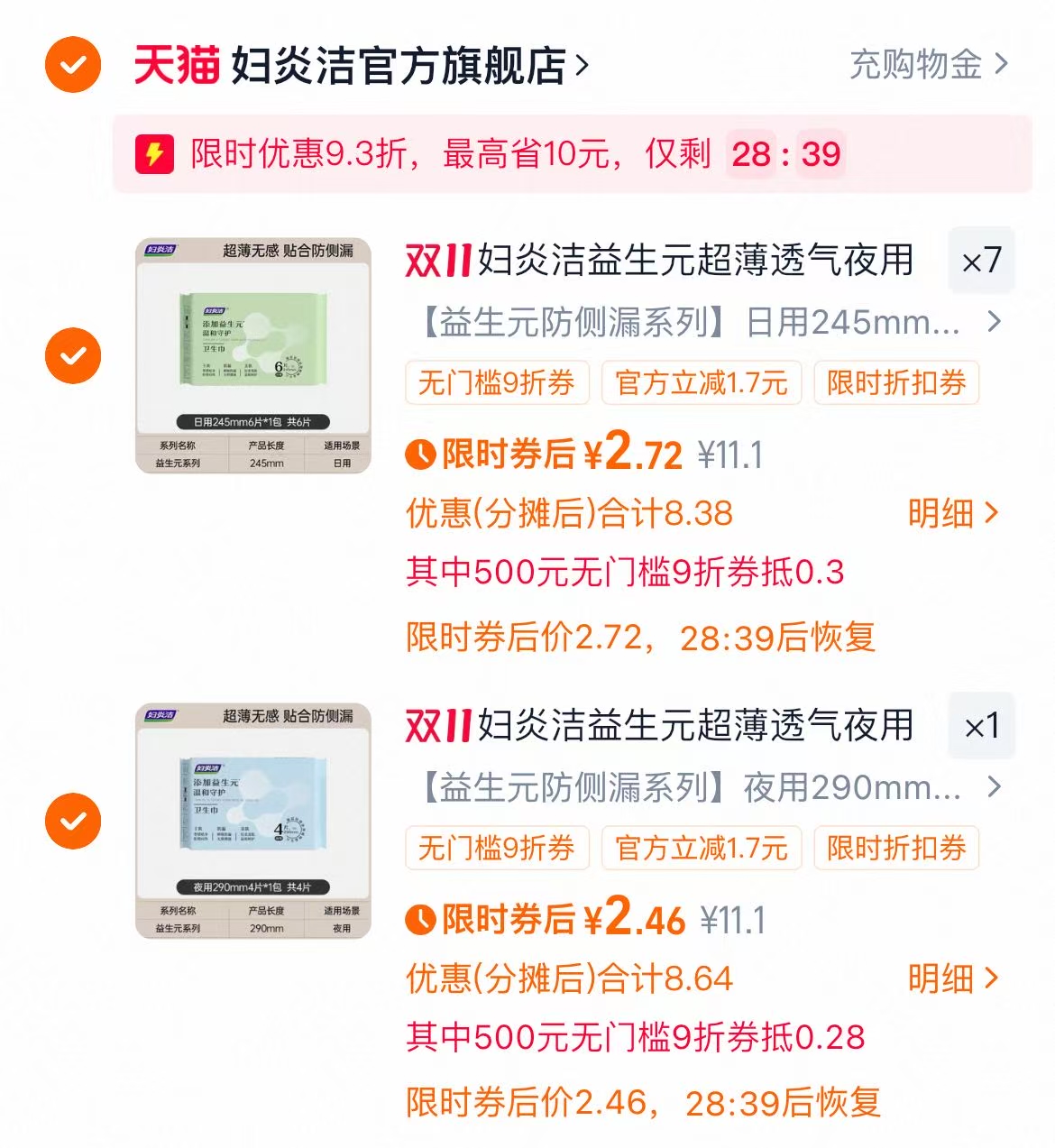Expand the 日用245mm SKU selector arrow
Viewport: 1055px width, 1148px height.
[995, 322]
